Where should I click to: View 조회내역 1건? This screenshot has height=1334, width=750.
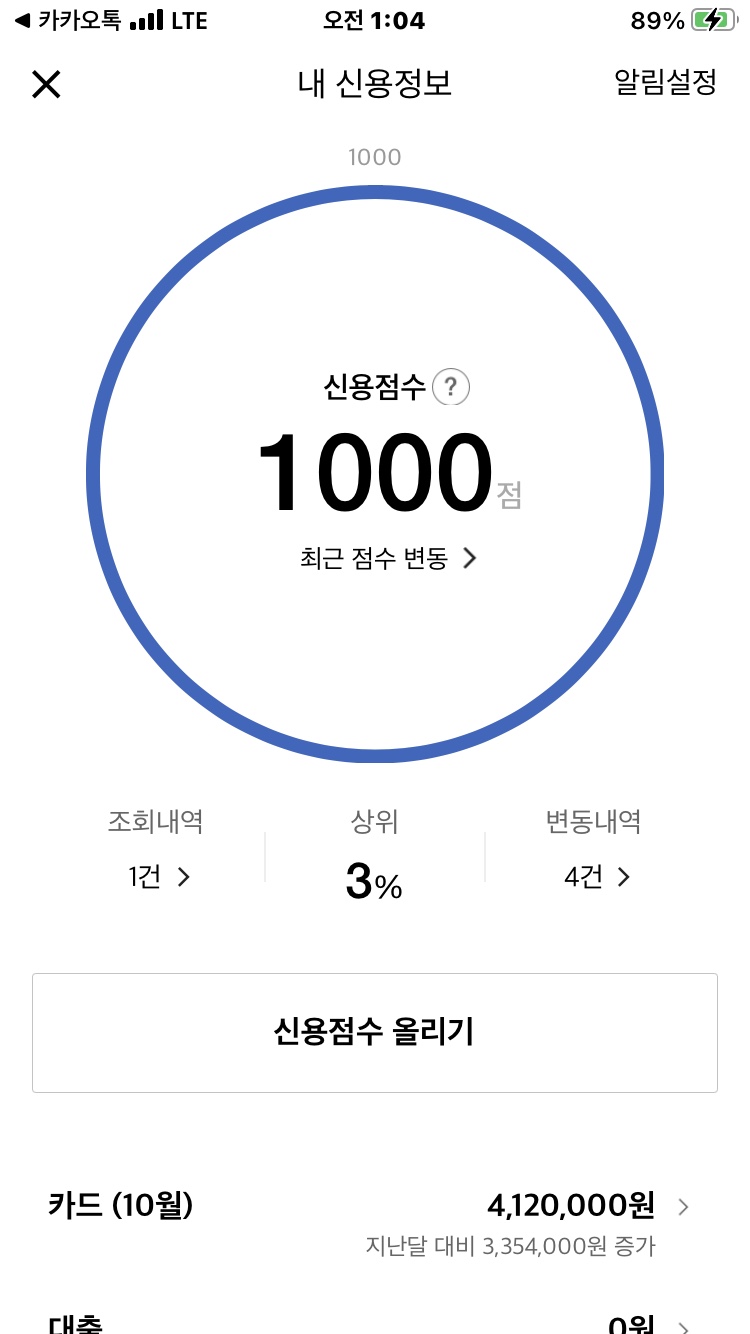point(156,851)
